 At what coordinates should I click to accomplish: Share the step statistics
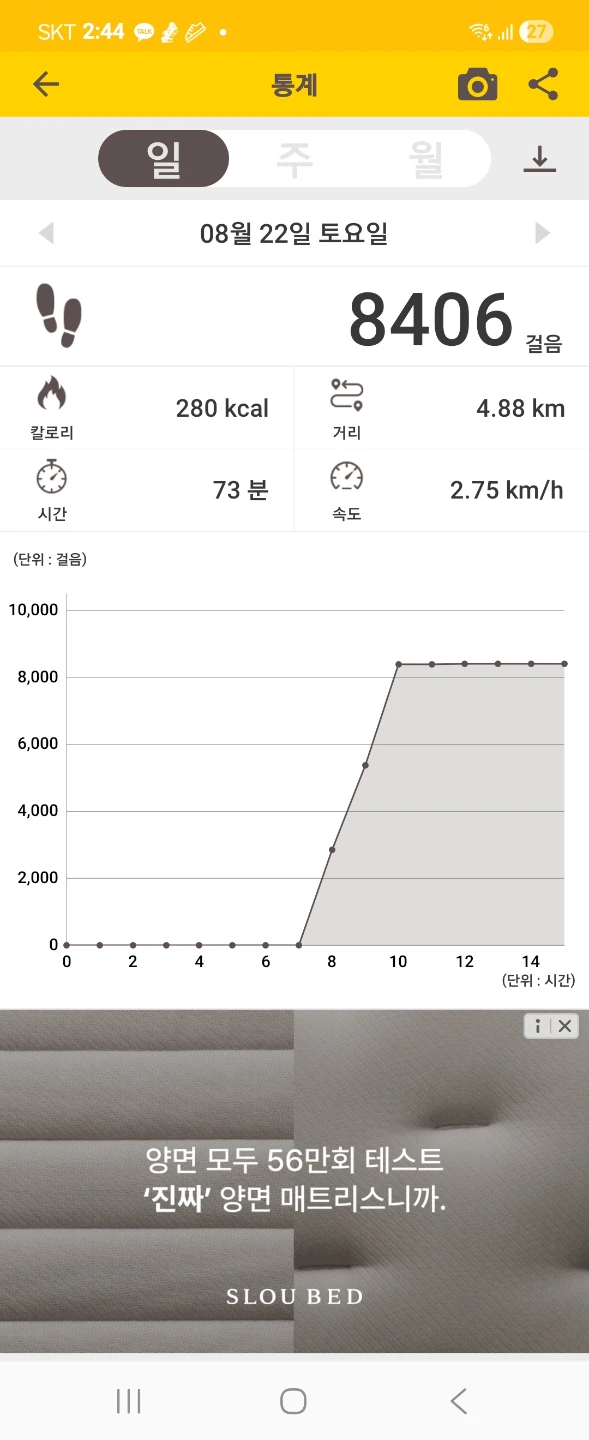pos(543,85)
